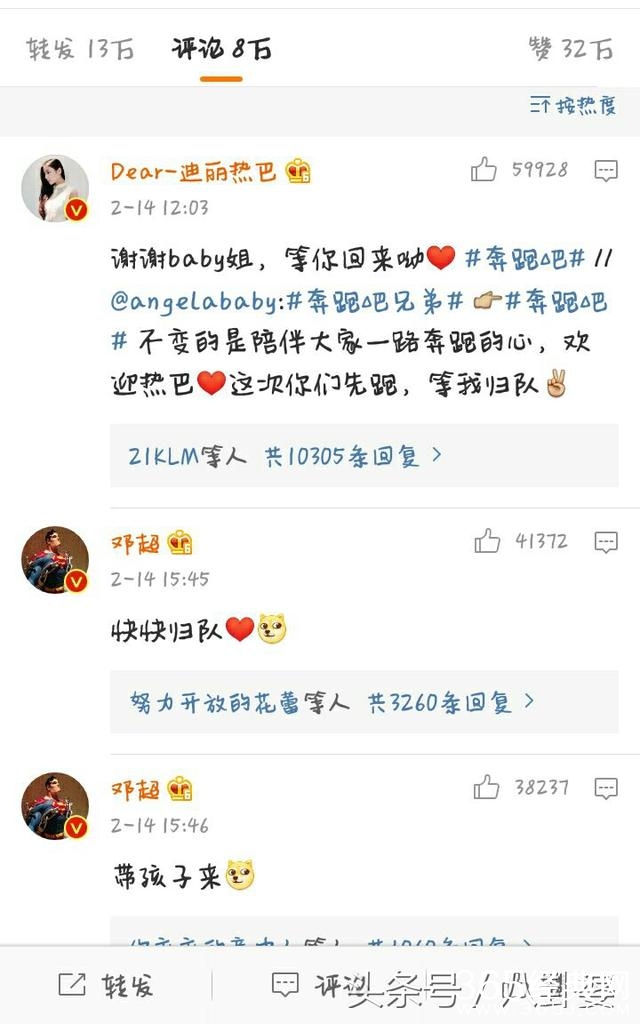Tap comment icon on 邓超's 带孩子来 comment
640x1024 pixels.
[x=606, y=788]
